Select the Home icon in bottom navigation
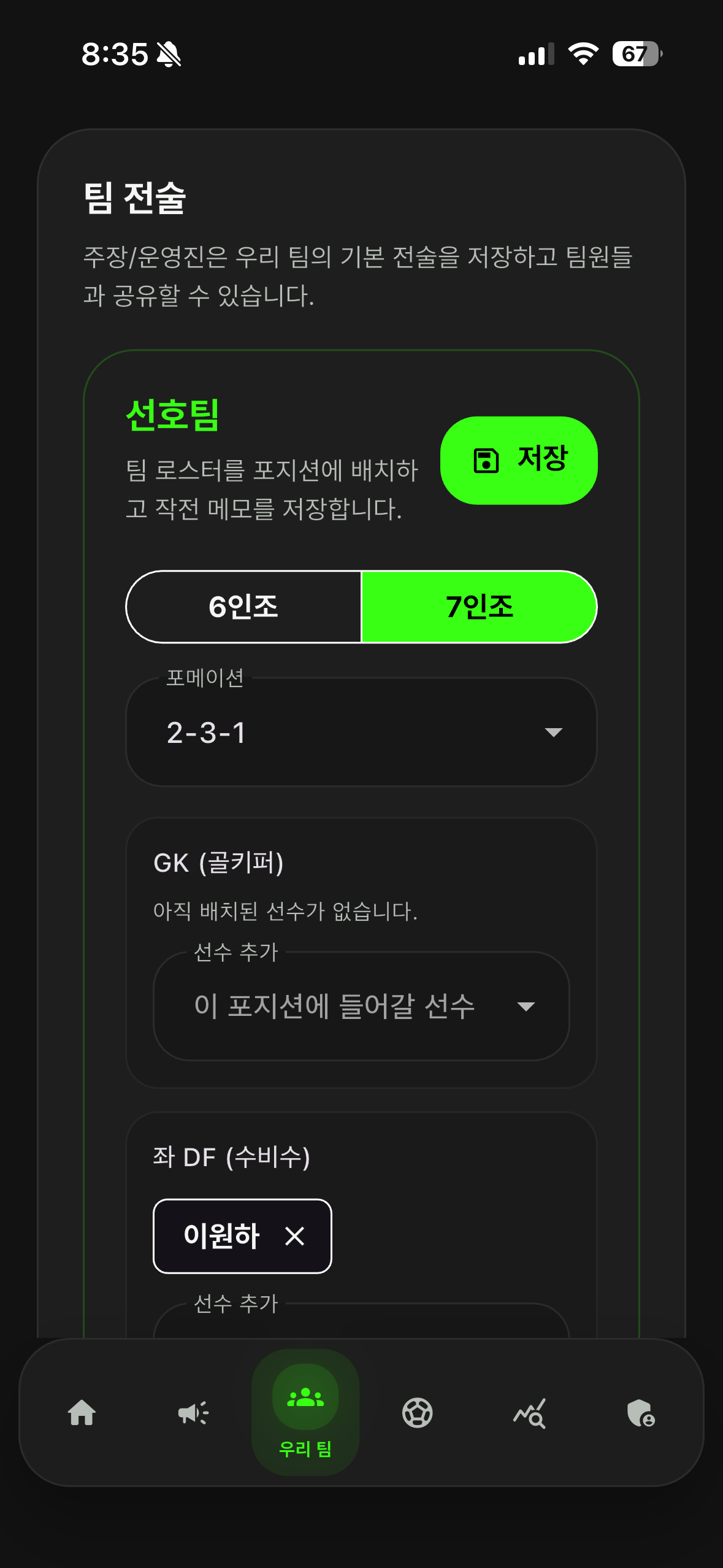This screenshot has height=1568, width=723. (x=82, y=1413)
